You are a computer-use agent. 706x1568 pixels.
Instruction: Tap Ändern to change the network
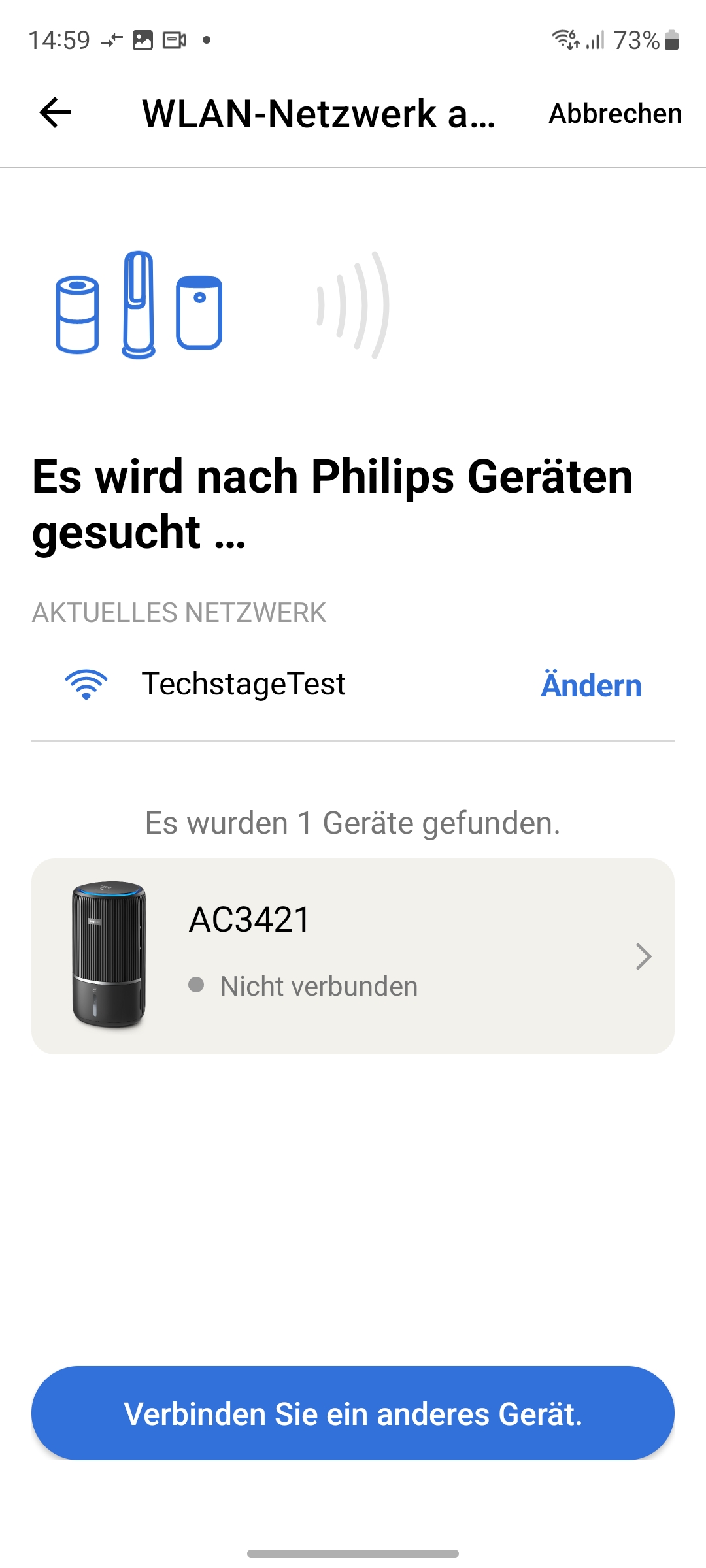591,685
